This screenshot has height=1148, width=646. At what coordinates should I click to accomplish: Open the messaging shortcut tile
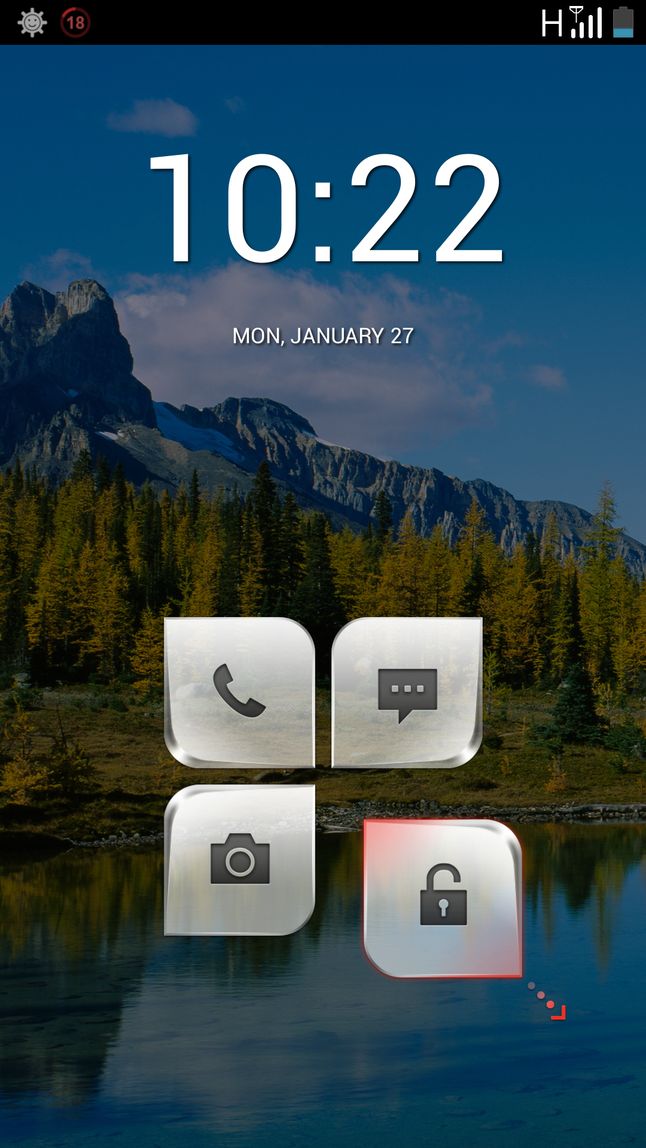click(x=407, y=692)
